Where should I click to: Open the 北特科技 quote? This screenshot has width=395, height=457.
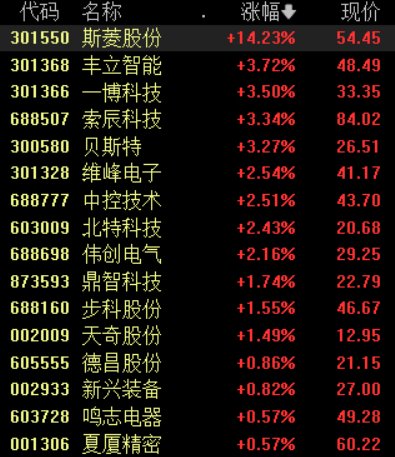[197, 228]
